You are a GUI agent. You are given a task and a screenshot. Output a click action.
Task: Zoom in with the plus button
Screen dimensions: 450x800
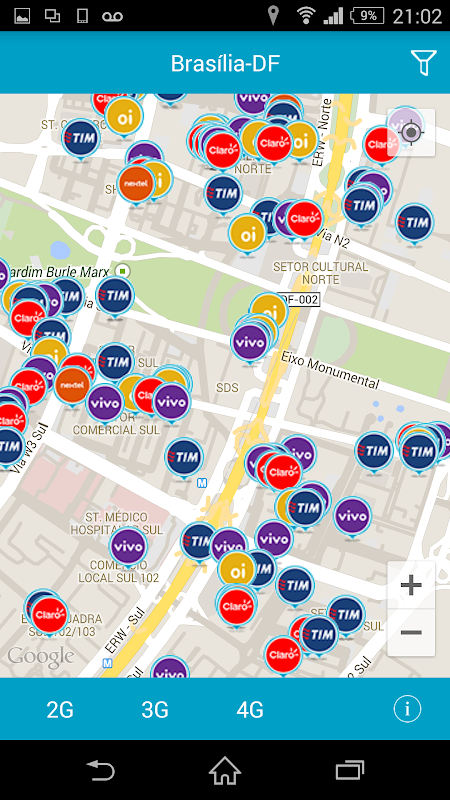tap(411, 585)
